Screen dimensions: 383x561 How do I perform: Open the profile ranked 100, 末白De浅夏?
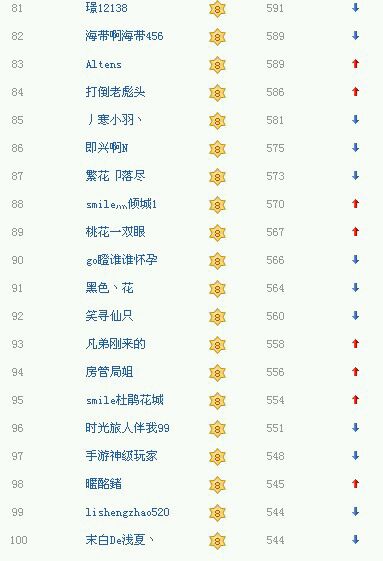click(x=119, y=540)
